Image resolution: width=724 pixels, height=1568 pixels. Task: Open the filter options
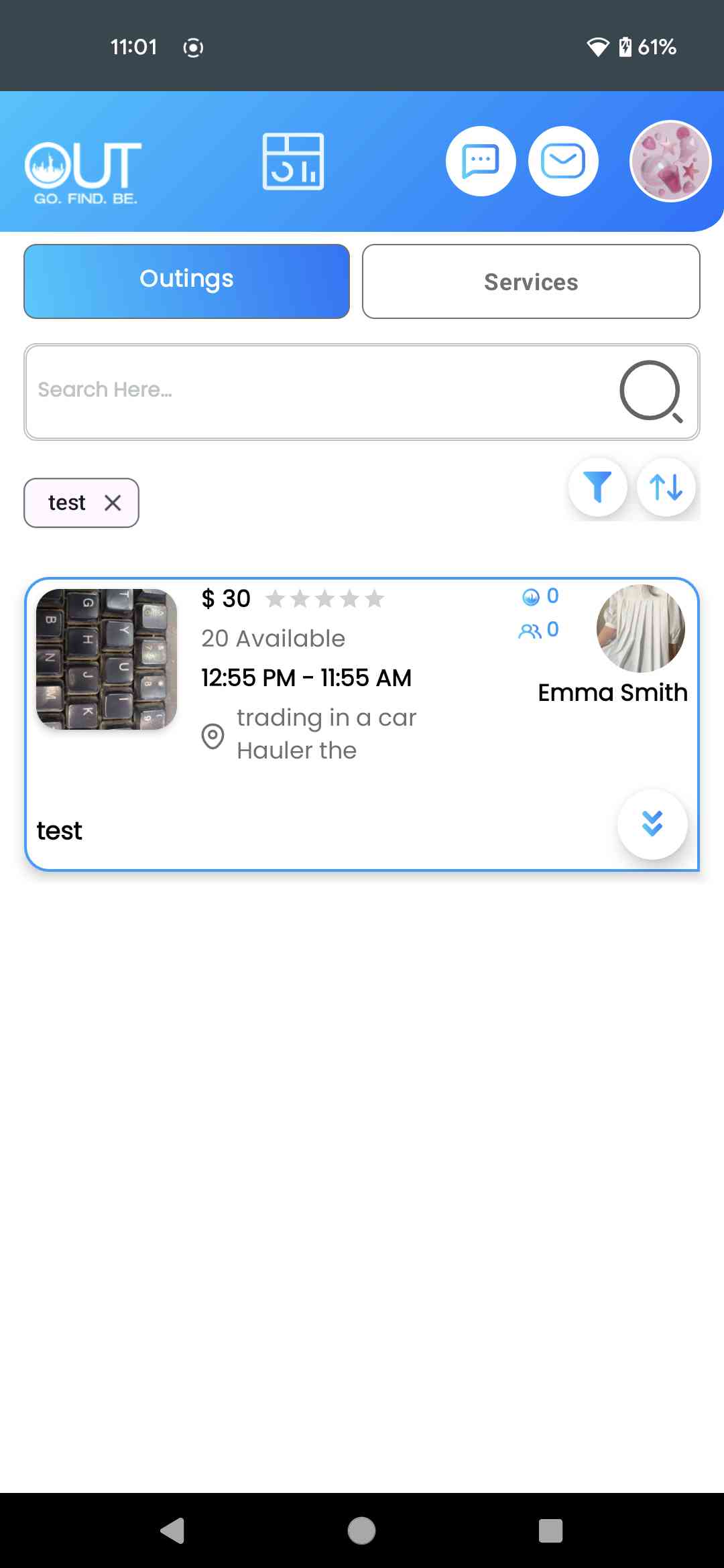pos(597,487)
